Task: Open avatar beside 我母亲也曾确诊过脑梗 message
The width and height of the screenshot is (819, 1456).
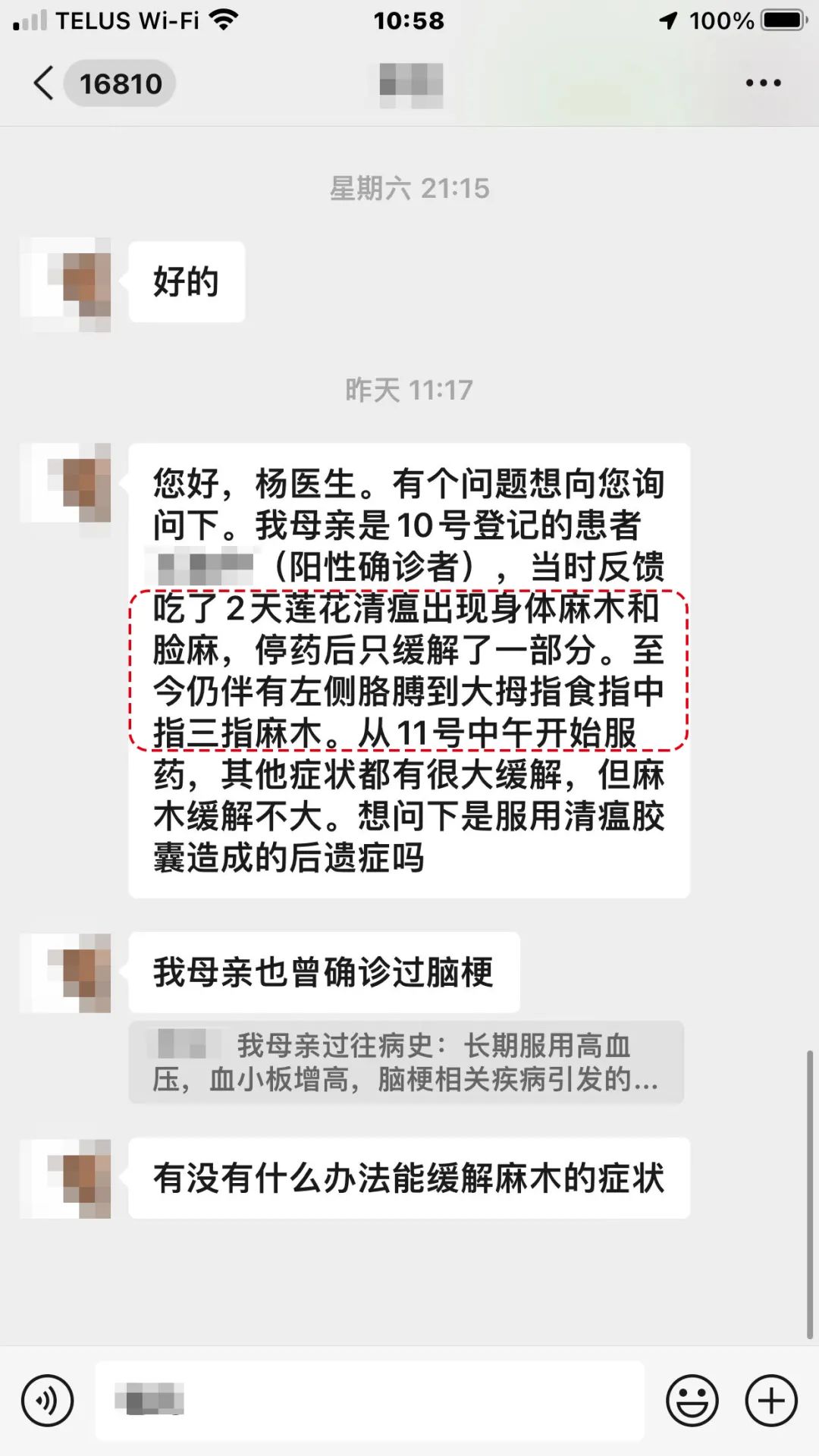Action: click(x=67, y=974)
